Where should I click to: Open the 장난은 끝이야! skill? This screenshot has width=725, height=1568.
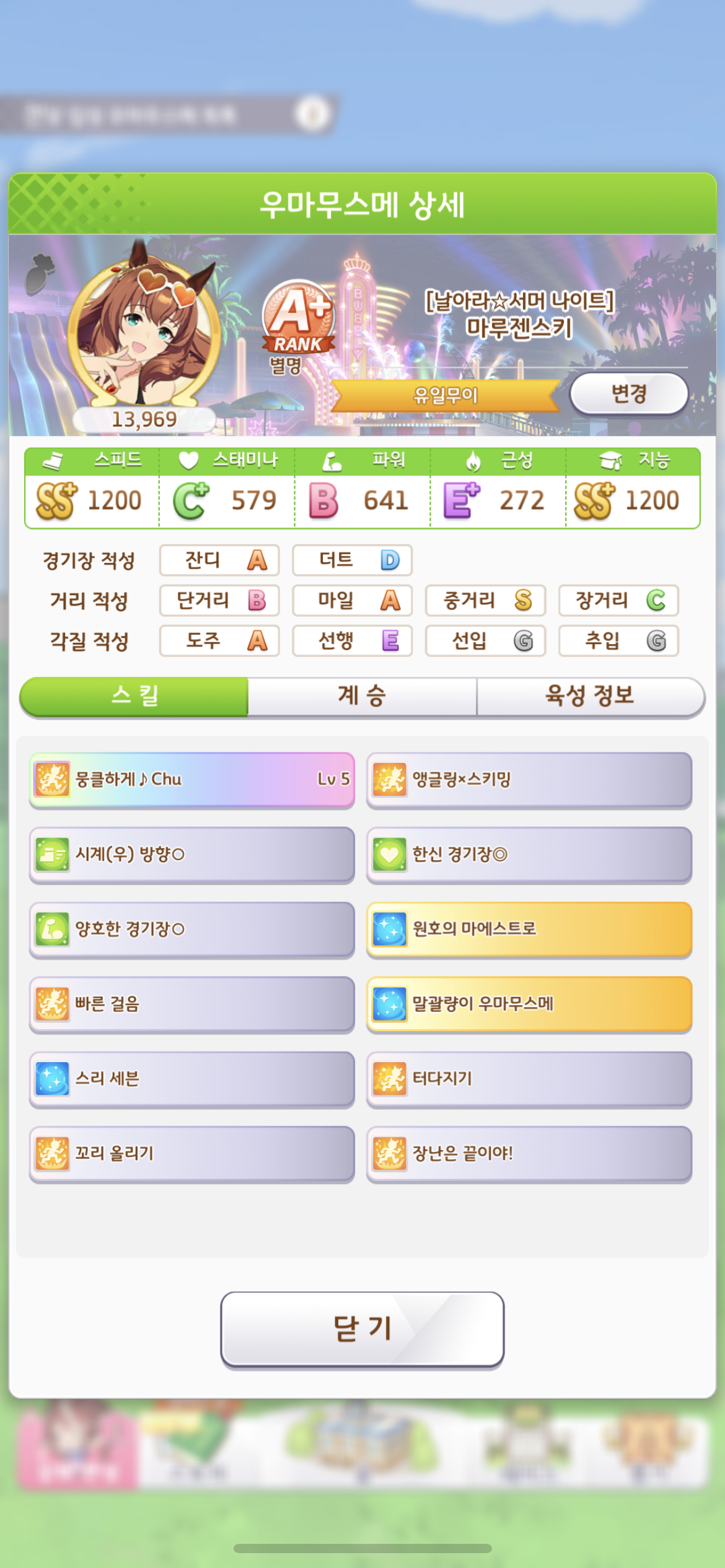(529, 1154)
